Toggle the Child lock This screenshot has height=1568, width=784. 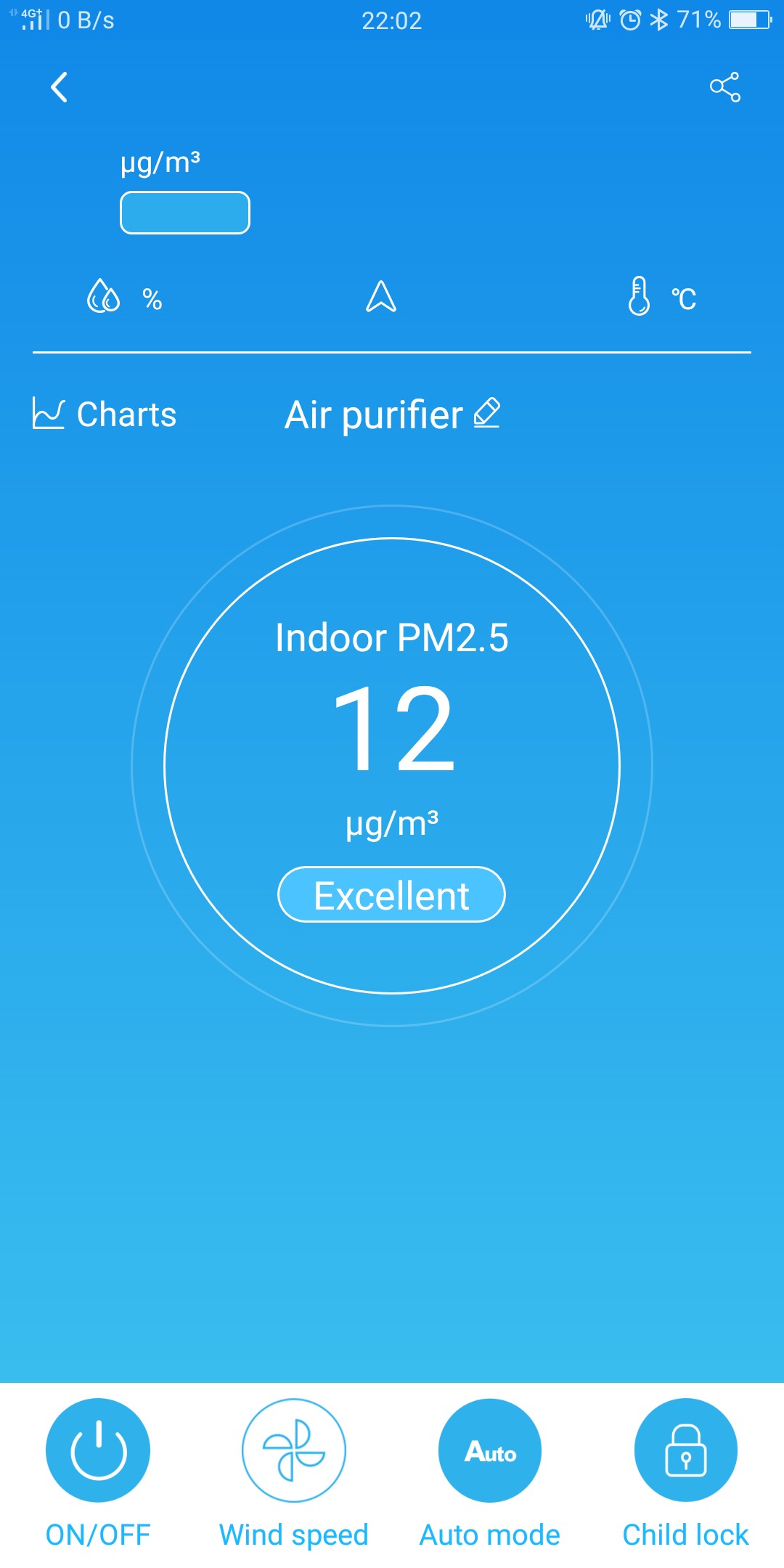[x=686, y=1450]
